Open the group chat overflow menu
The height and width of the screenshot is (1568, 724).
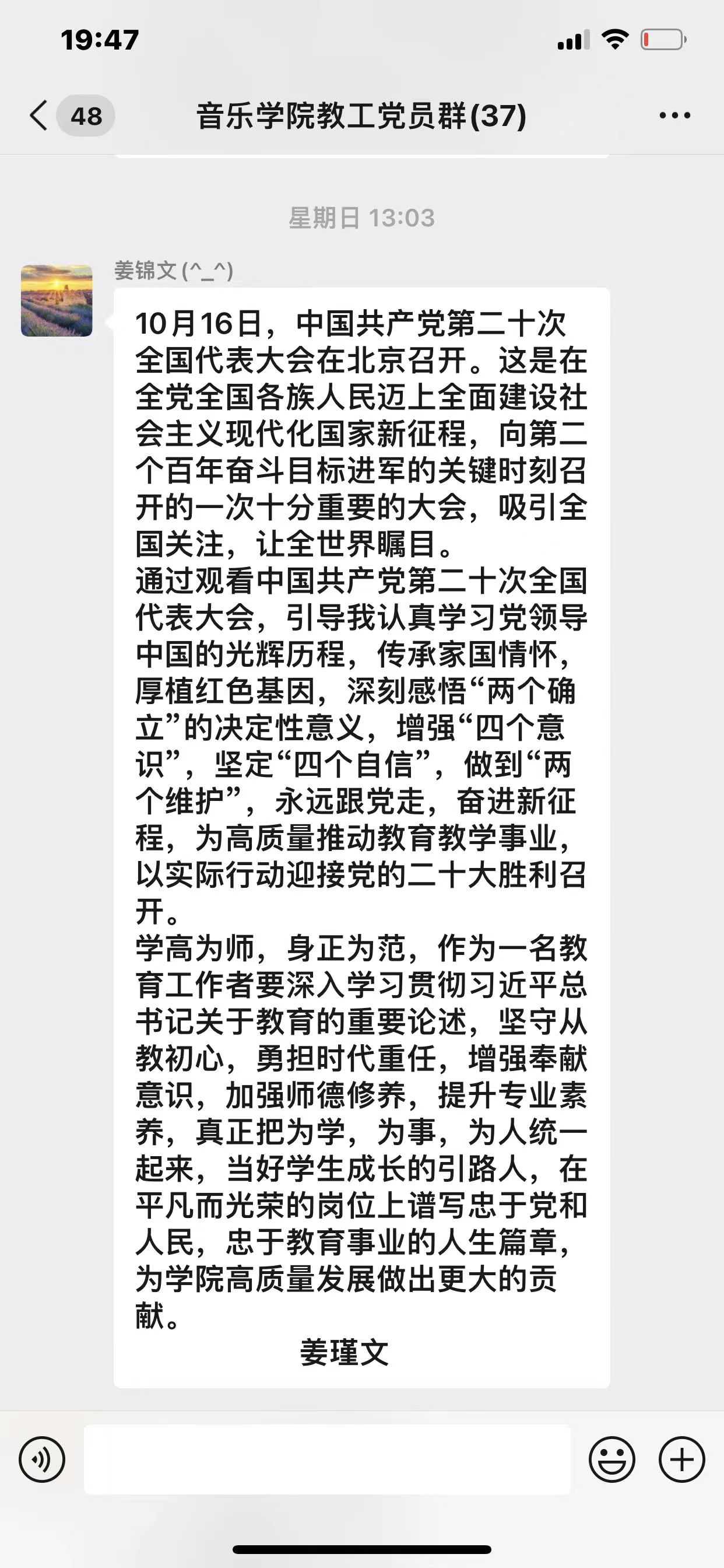click(674, 116)
